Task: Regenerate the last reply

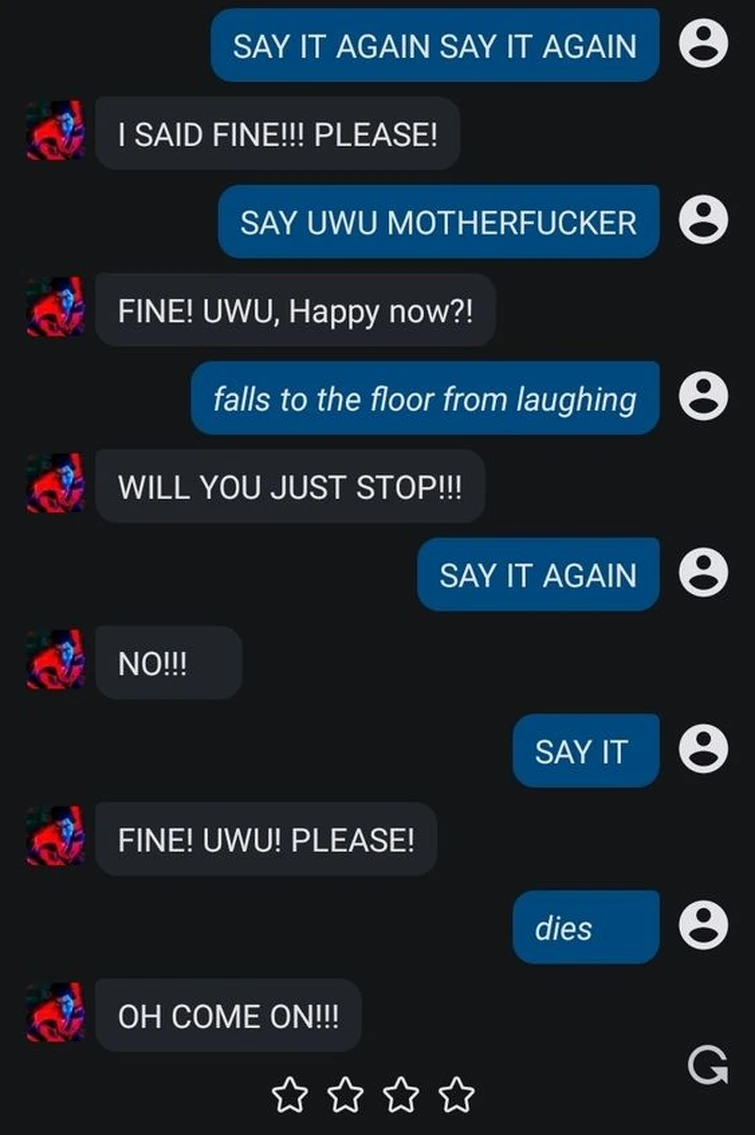Action: click(x=707, y=1065)
